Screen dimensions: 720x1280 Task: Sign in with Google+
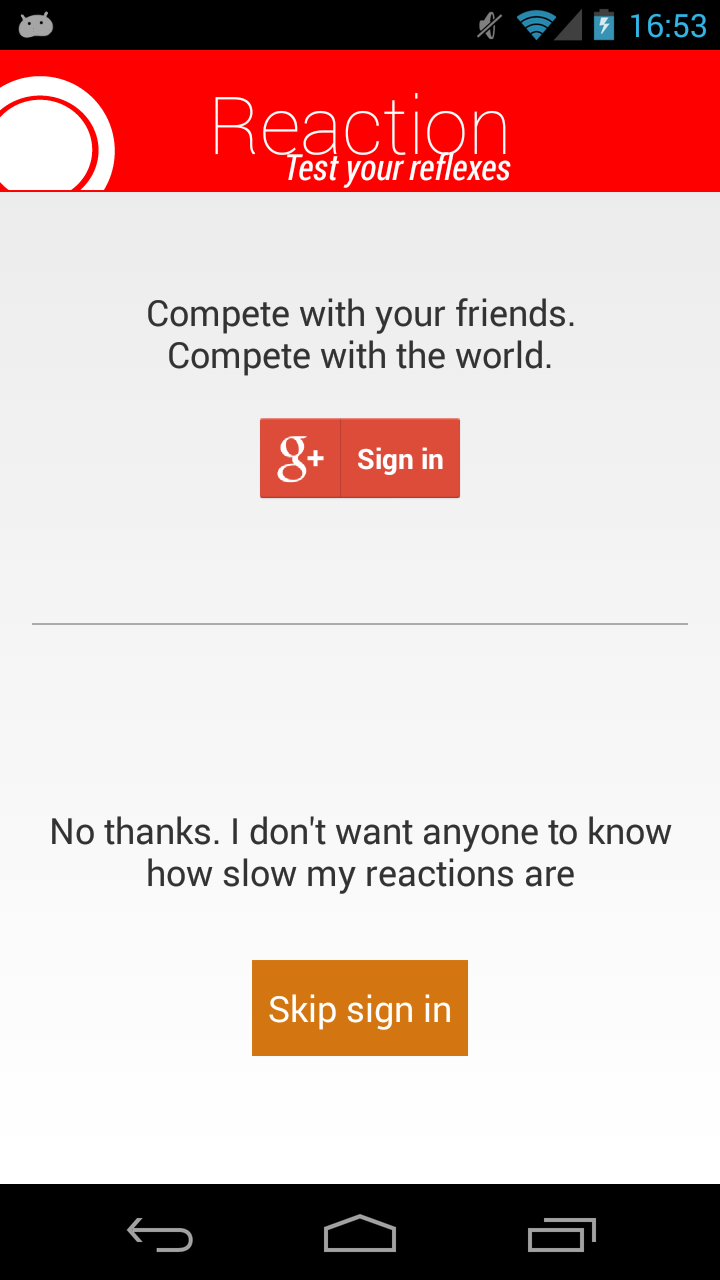[x=360, y=458]
